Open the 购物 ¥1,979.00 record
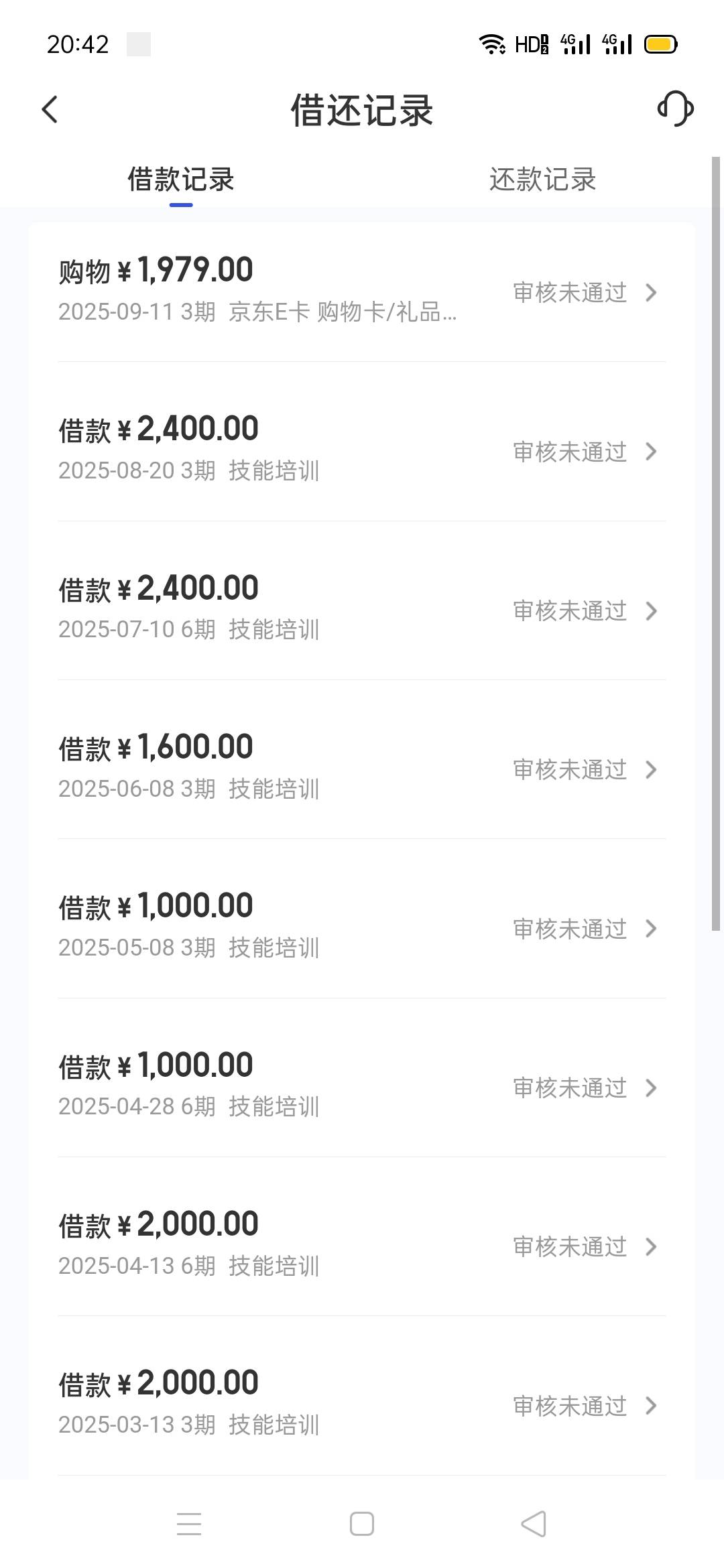Screen dimensions: 724x1568 [362, 291]
